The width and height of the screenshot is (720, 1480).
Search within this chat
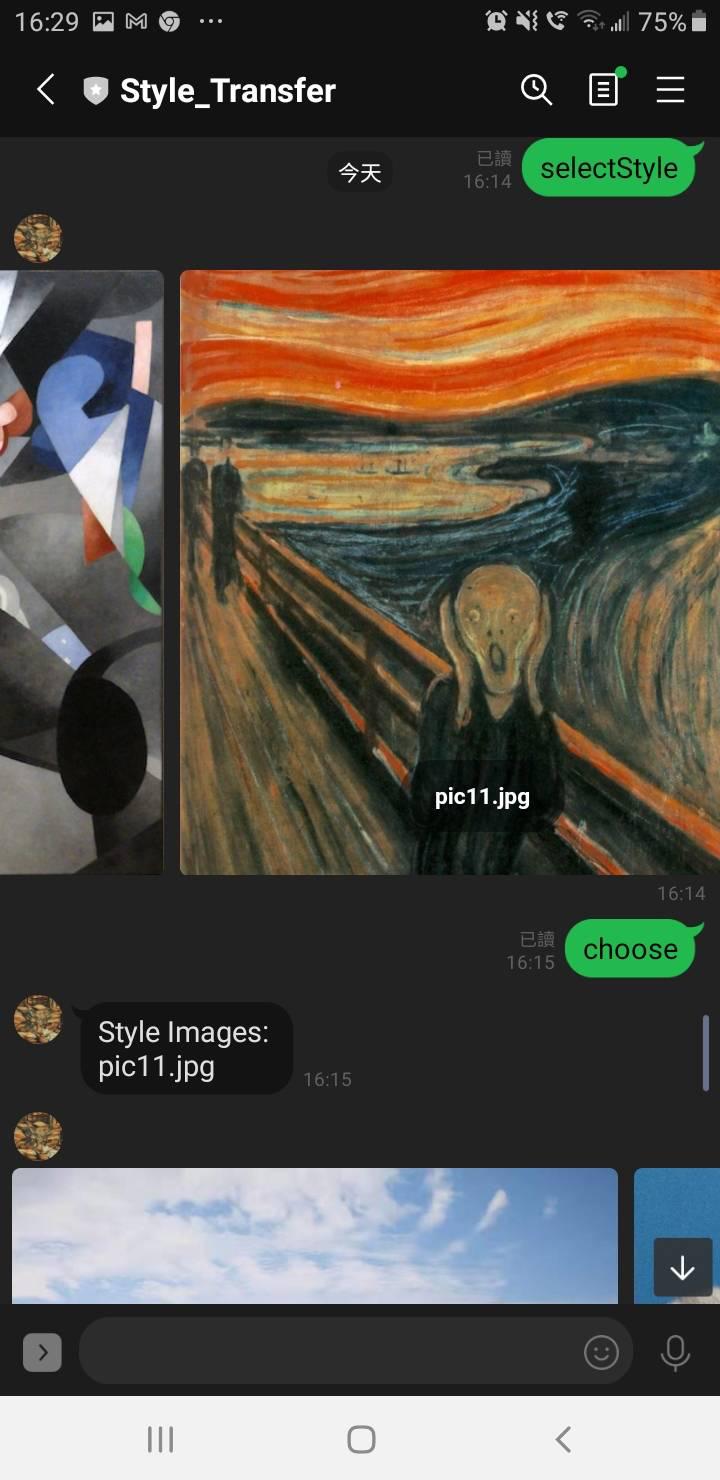(537, 90)
